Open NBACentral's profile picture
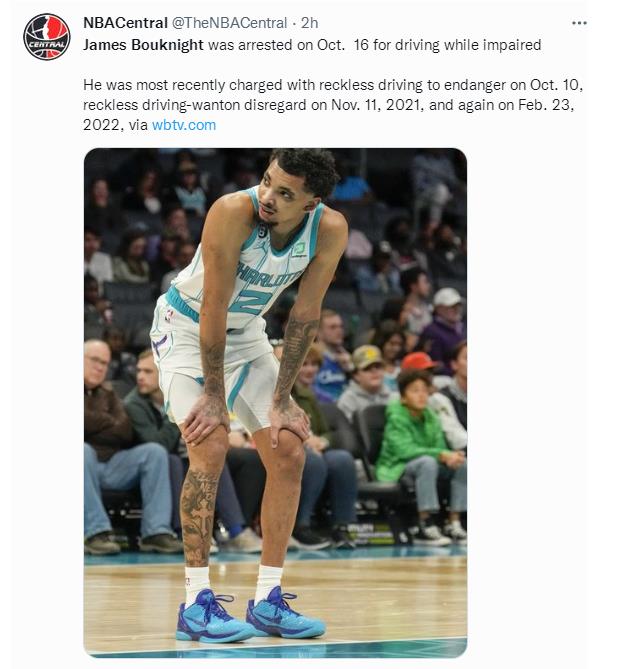This screenshot has height=669, width=621. tap(47, 36)
